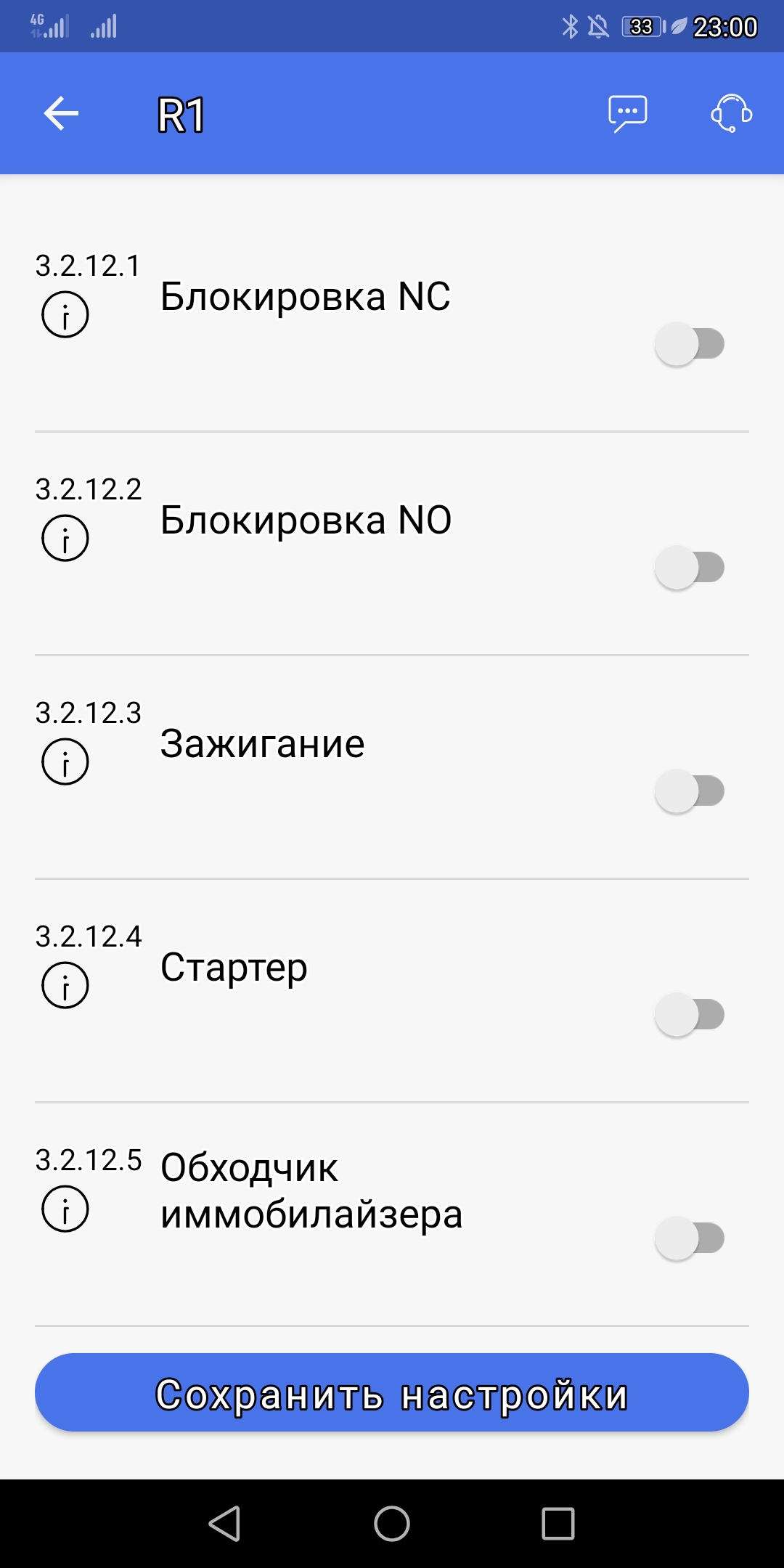This screenshot has width=784, height=1568.
Task: Show info for setting 3.2.12.2 Блокировка NO
Action: coord(65,539)
